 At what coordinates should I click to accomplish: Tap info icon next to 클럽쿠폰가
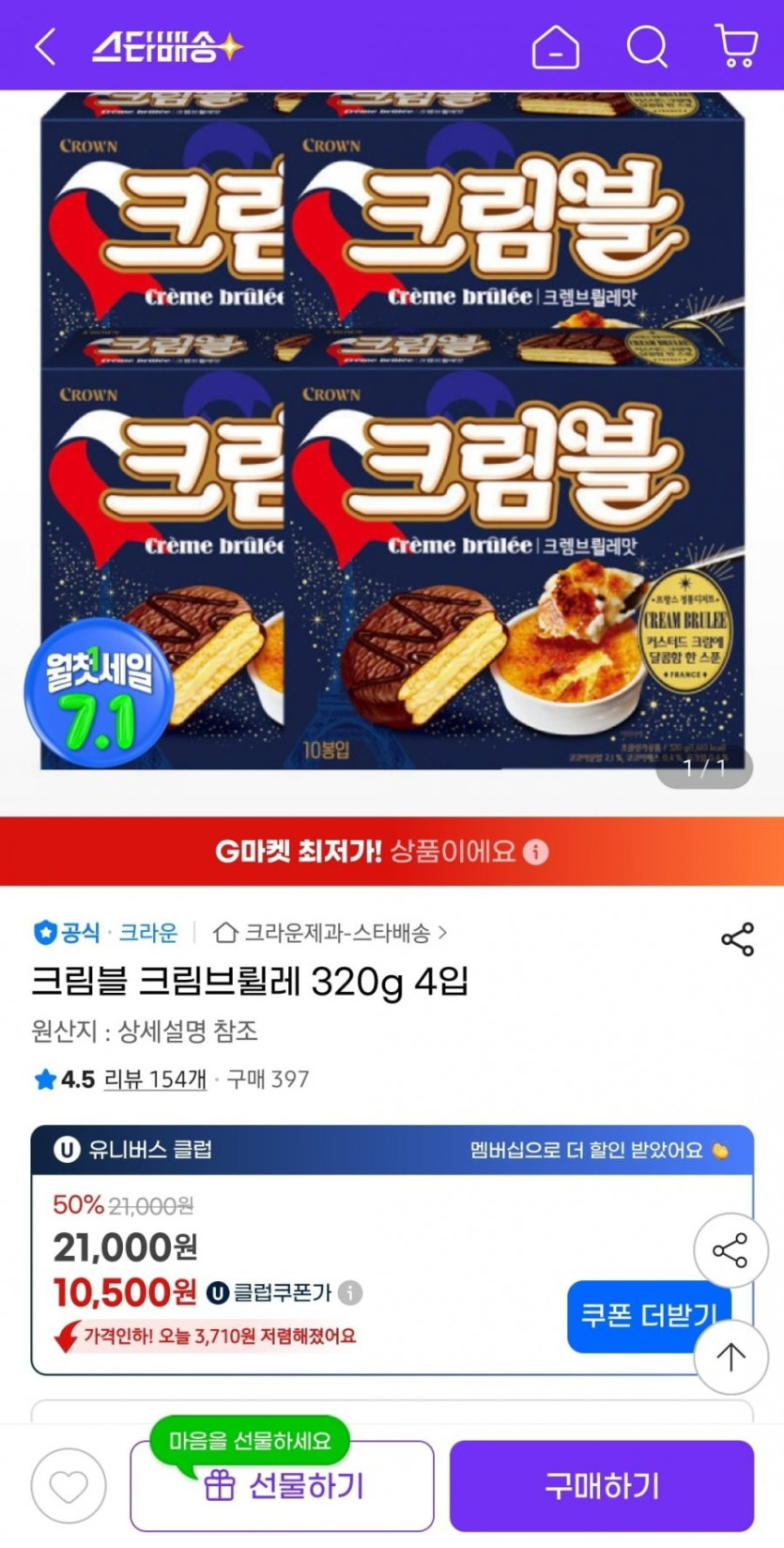(x=350, y=1293)
